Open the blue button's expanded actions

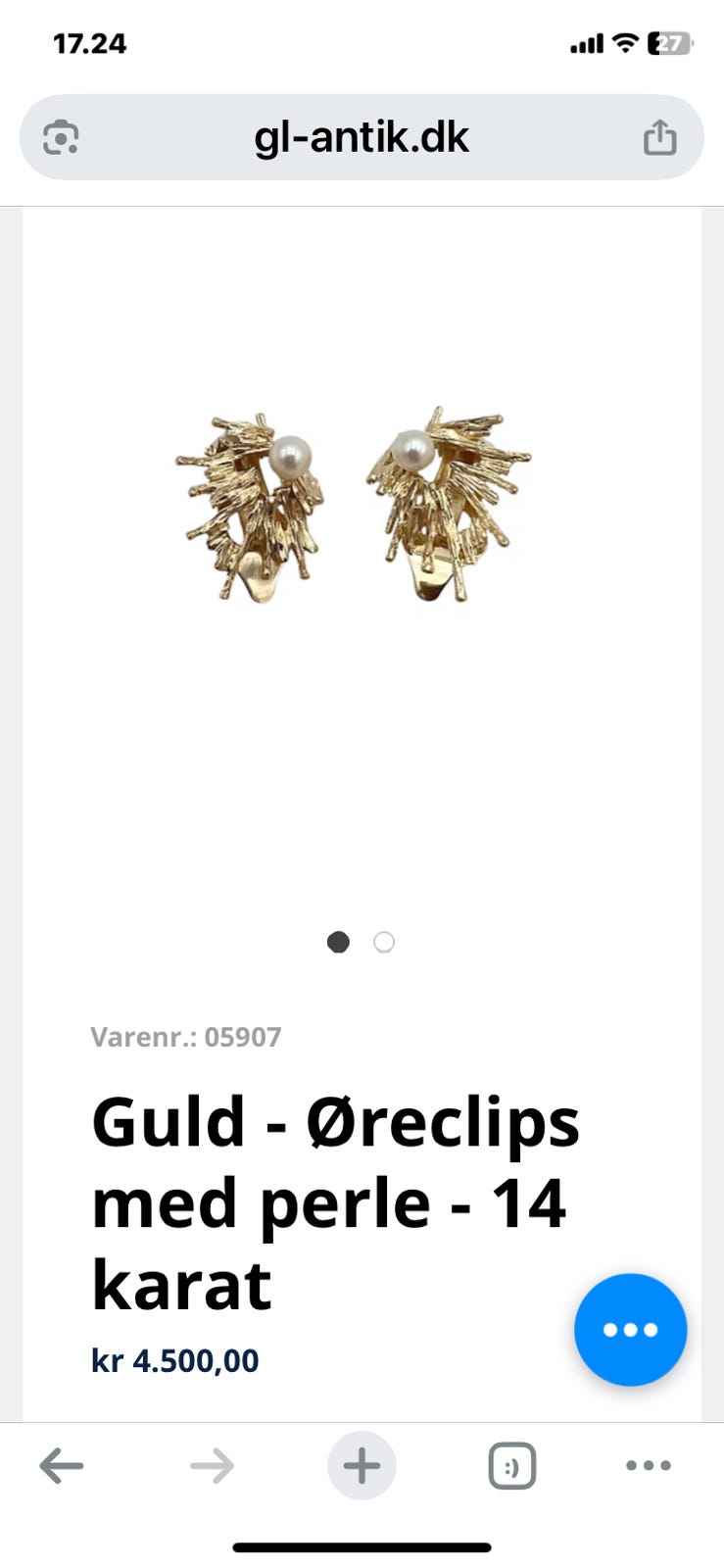click(630, 1330)
